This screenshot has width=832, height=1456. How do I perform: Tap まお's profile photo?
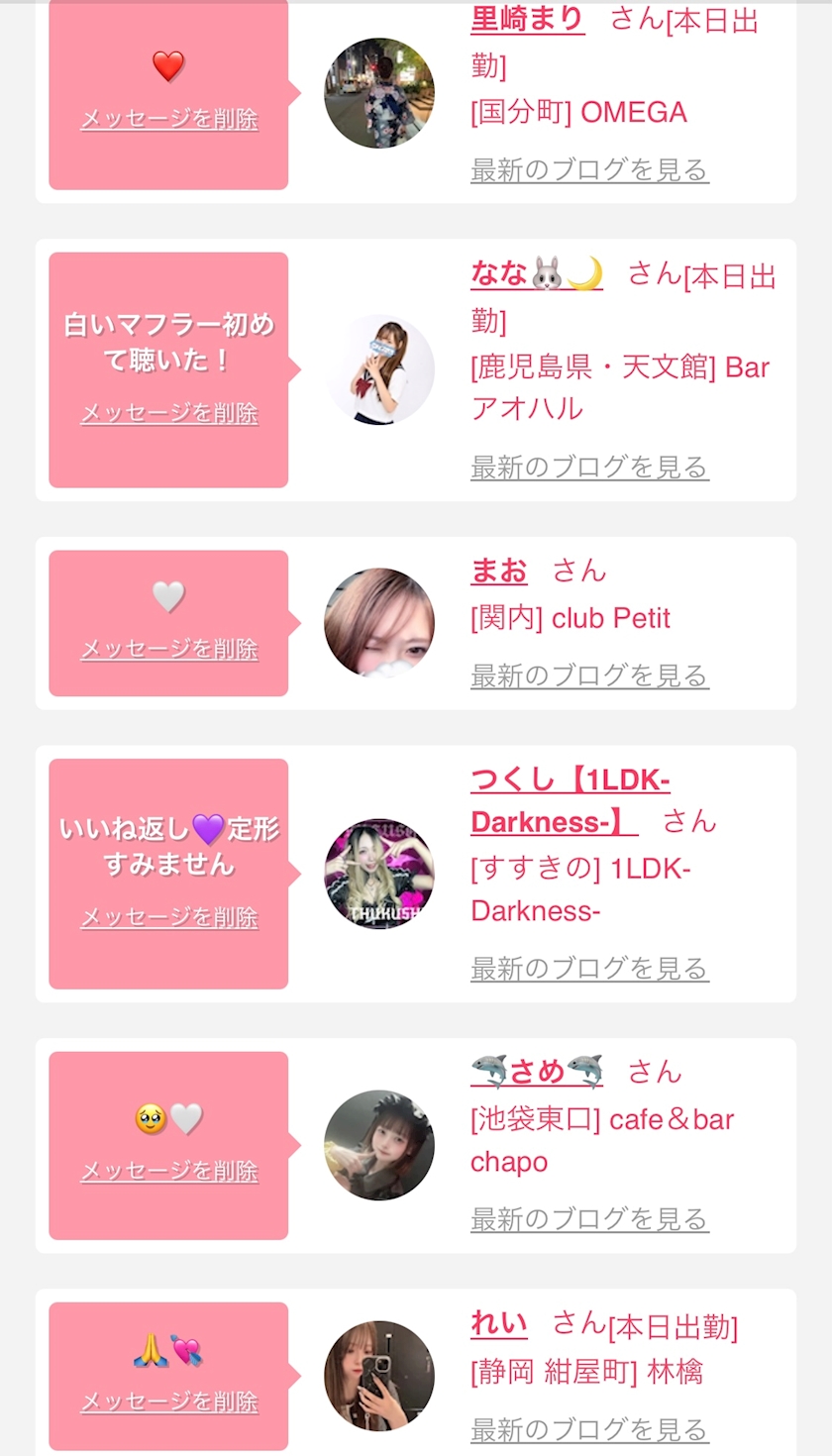click(379, 623)
